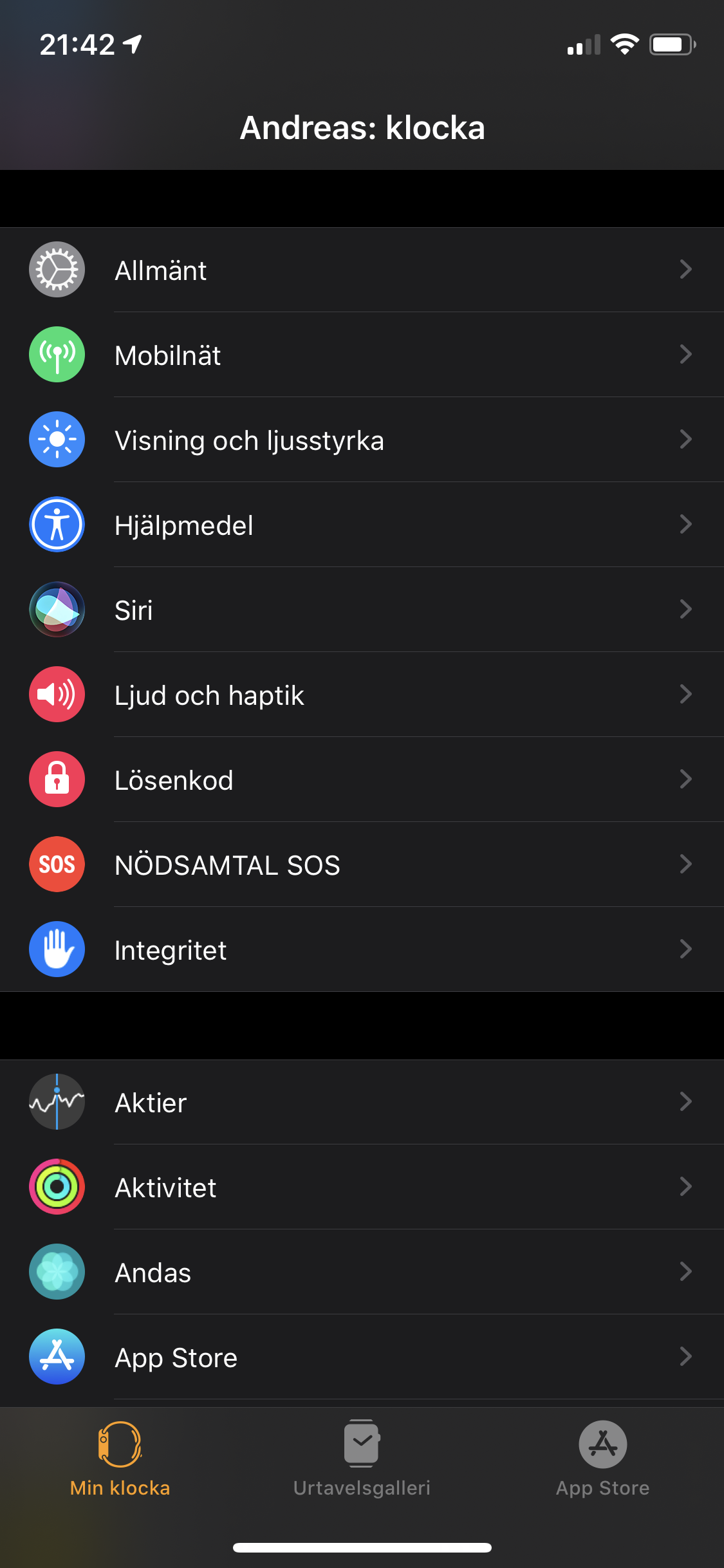The width and height of the screenshot is (724, 1568).
Task: Go to Integritet settings
Action: [x=360, y=950]
